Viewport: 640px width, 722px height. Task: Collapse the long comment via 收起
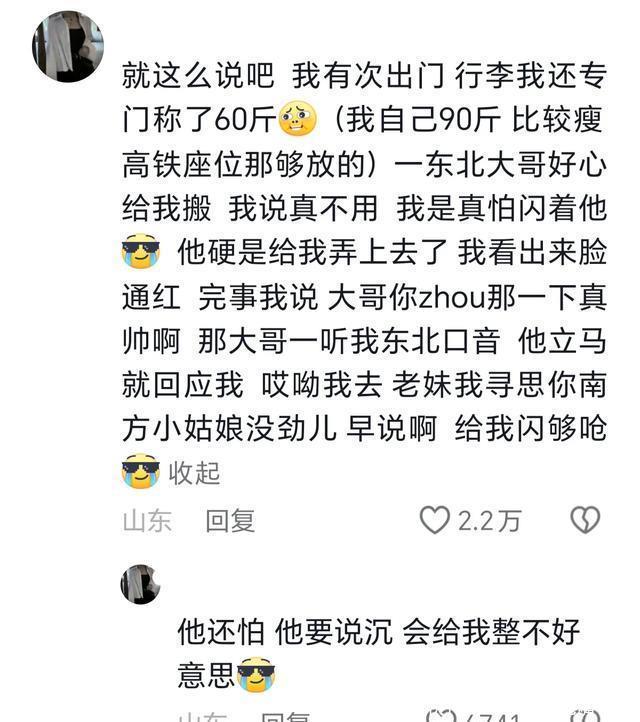pos(194,472)
